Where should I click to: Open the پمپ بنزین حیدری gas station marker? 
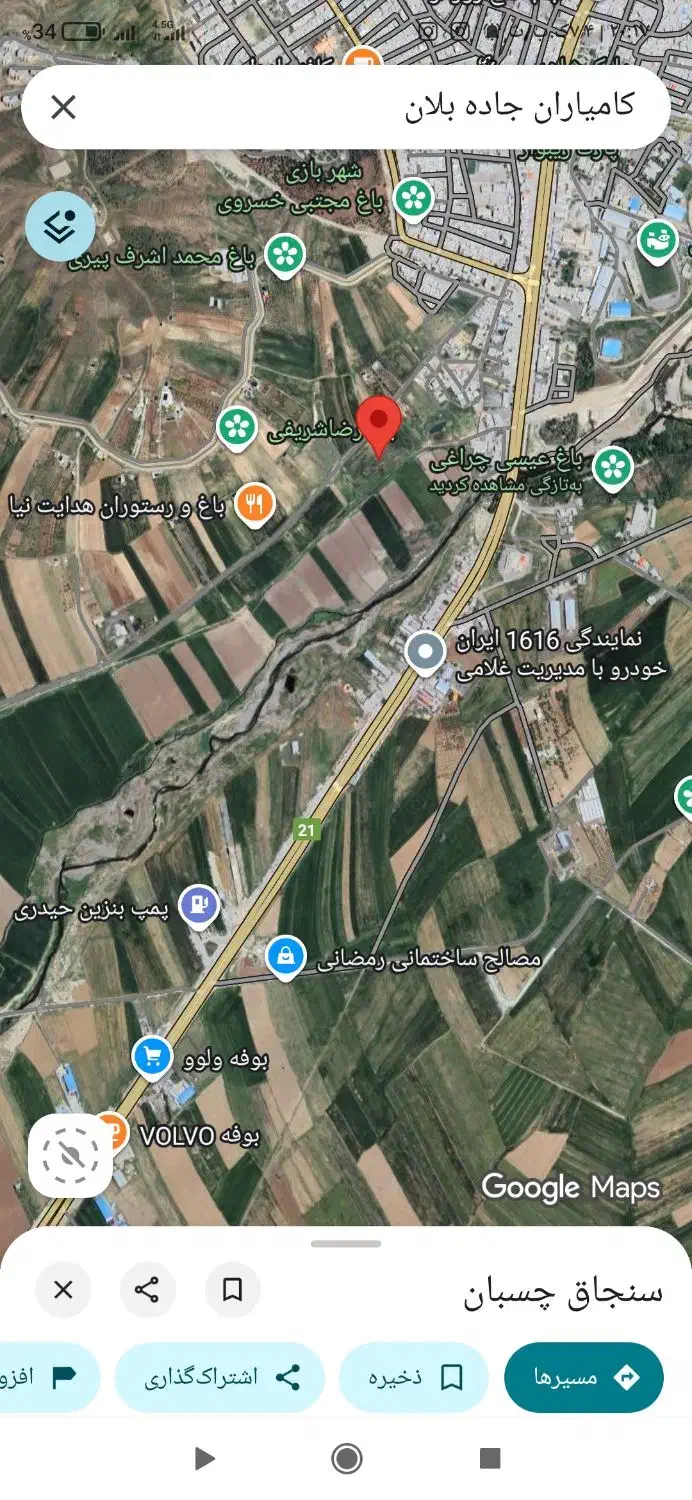[199, 906]
